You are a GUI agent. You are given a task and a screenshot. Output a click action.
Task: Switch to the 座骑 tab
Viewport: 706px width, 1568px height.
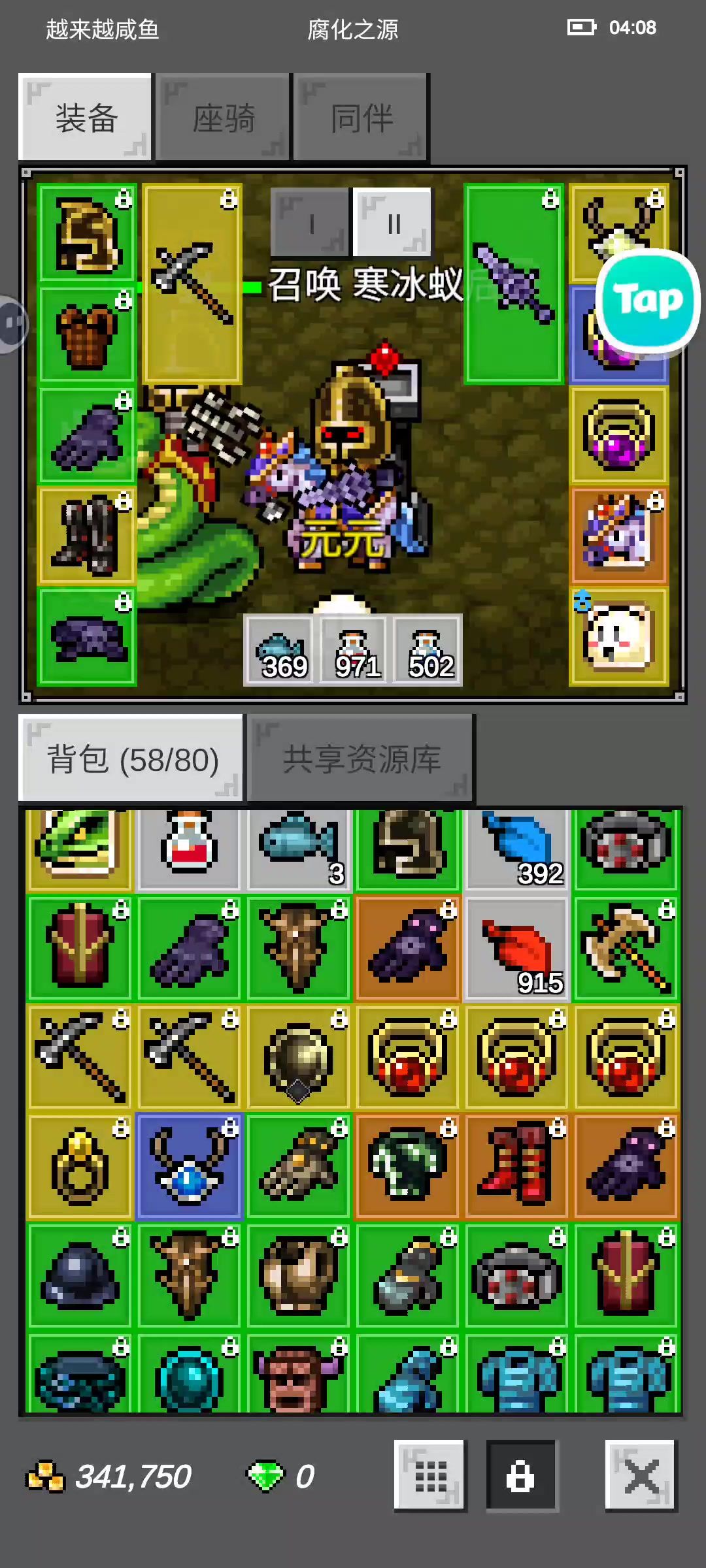click(x=222, y=118)
